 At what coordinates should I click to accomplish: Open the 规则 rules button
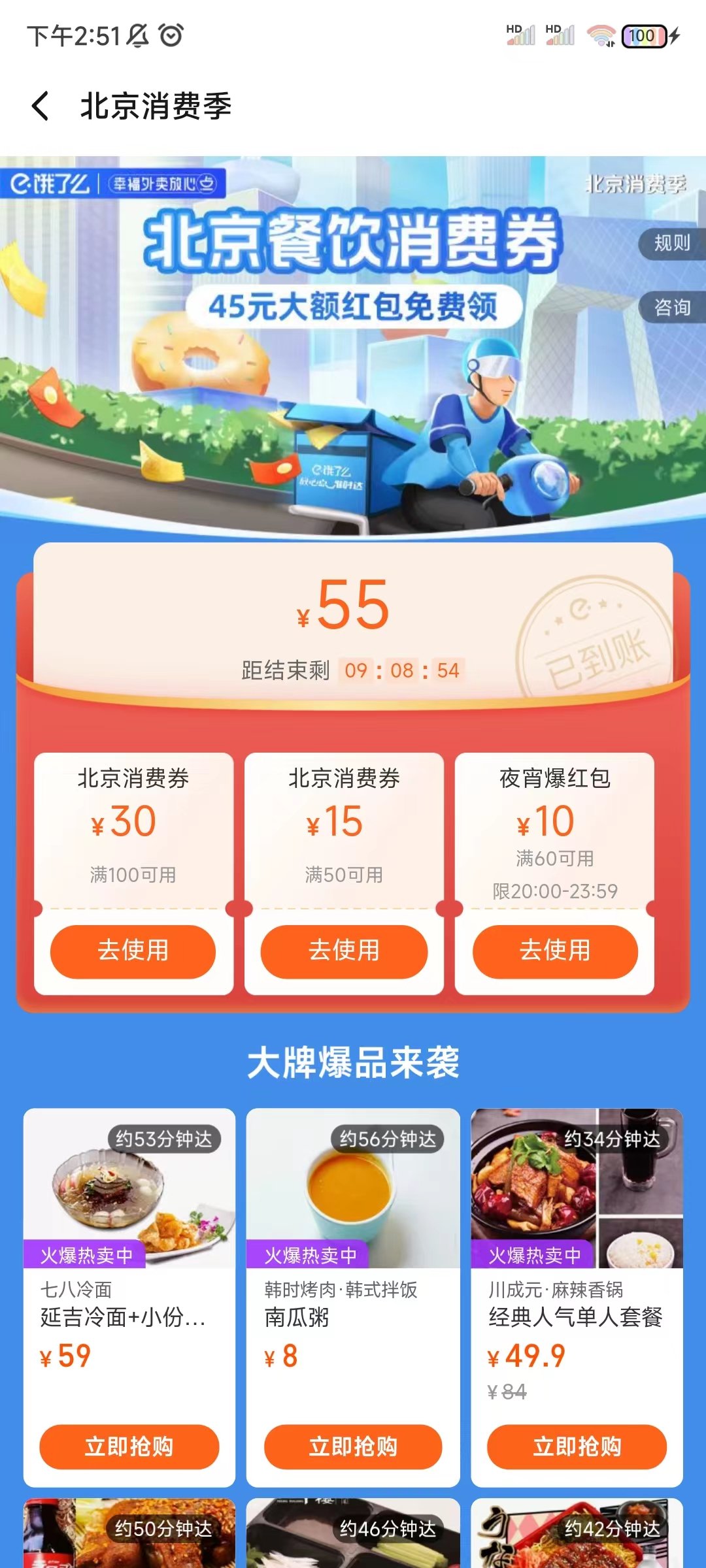pyautogui.click(x=672, y=244)
